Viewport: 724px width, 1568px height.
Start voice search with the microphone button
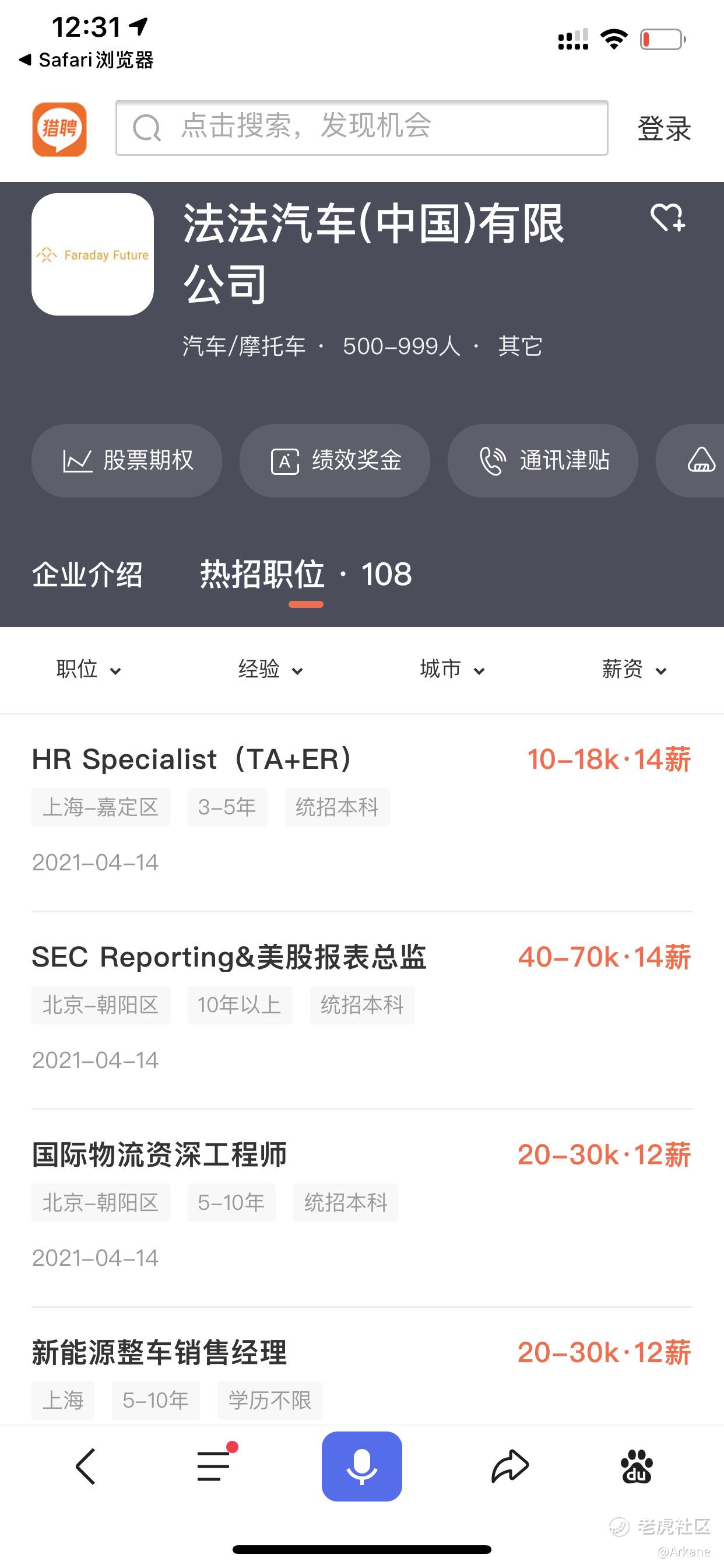coord(361,1466)
